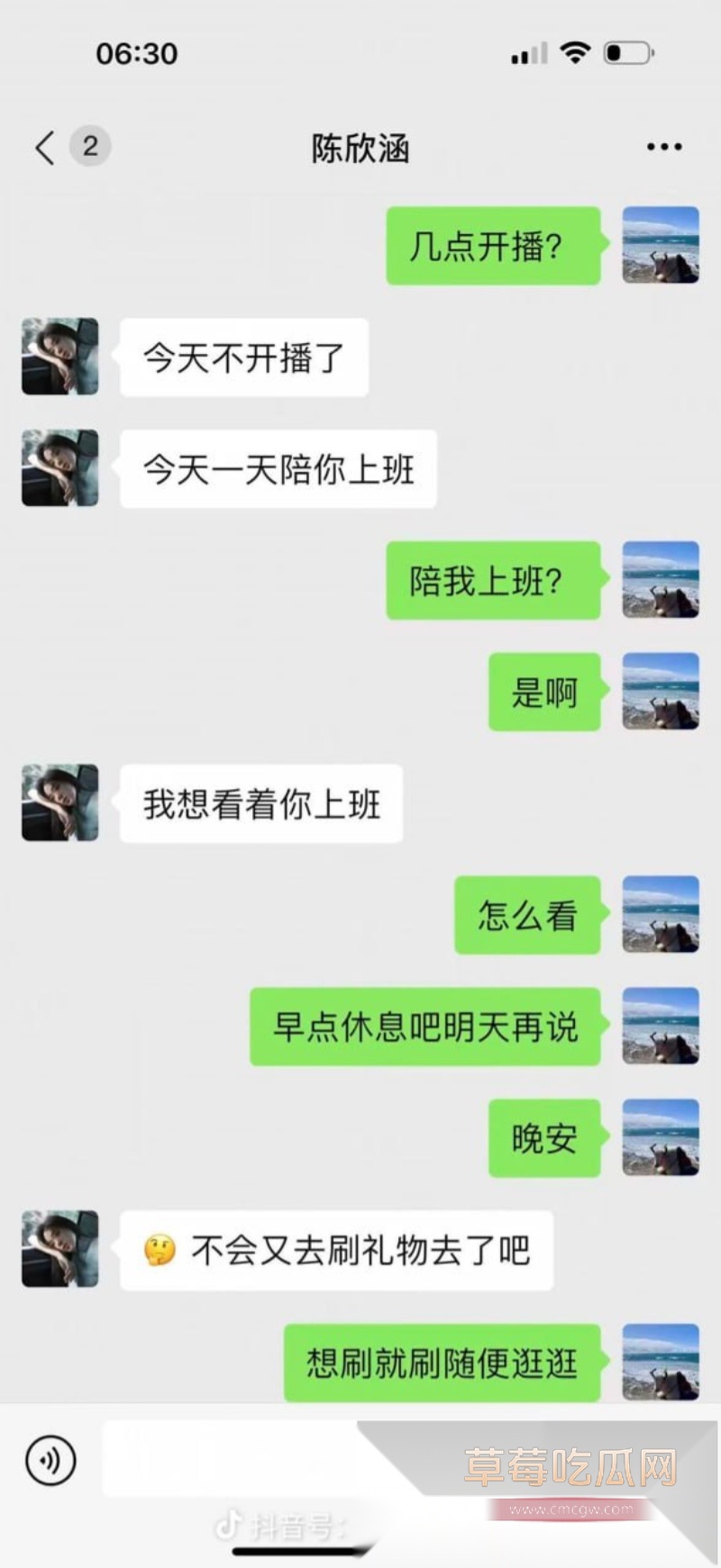The image size is (721, 1568).
Task: Tap the contact's sleeping avatar photo
Action: click(x=59, y=357)
